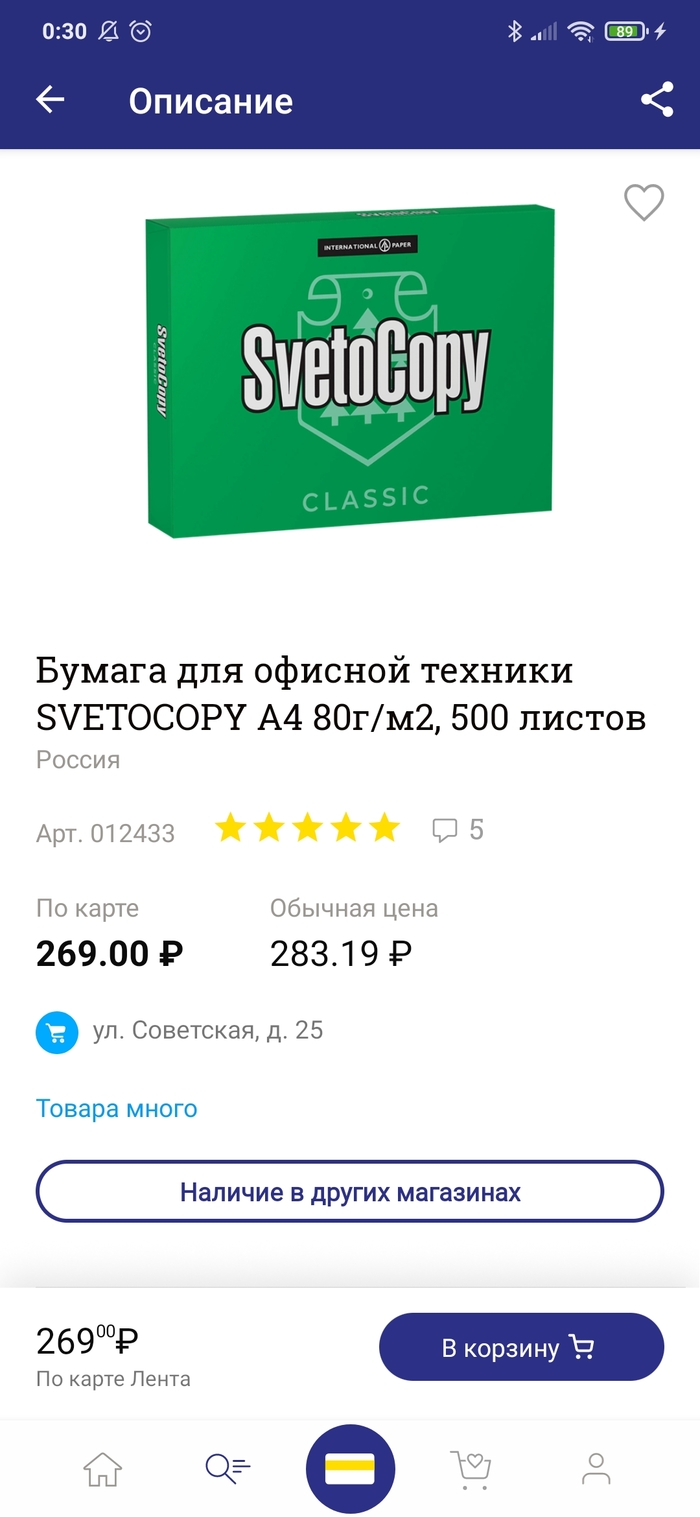Open store address ул. Советская, д. 25
This screenshot has width=700, height=1517.
(207, 1030)
